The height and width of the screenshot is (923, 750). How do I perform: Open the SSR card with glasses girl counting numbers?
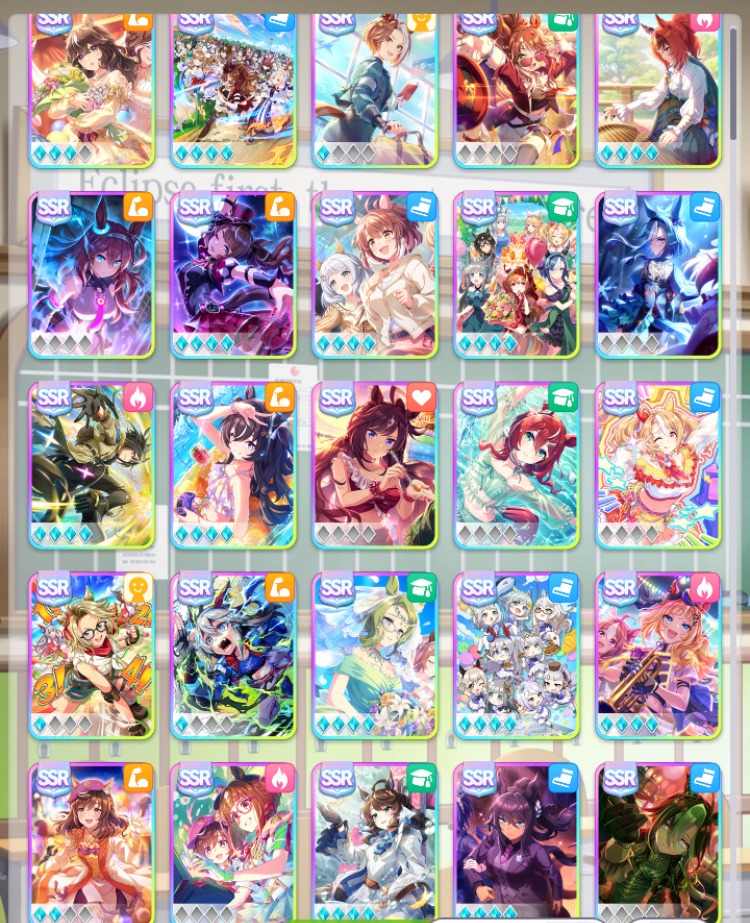pyautogui.click(x=92, y=655)
